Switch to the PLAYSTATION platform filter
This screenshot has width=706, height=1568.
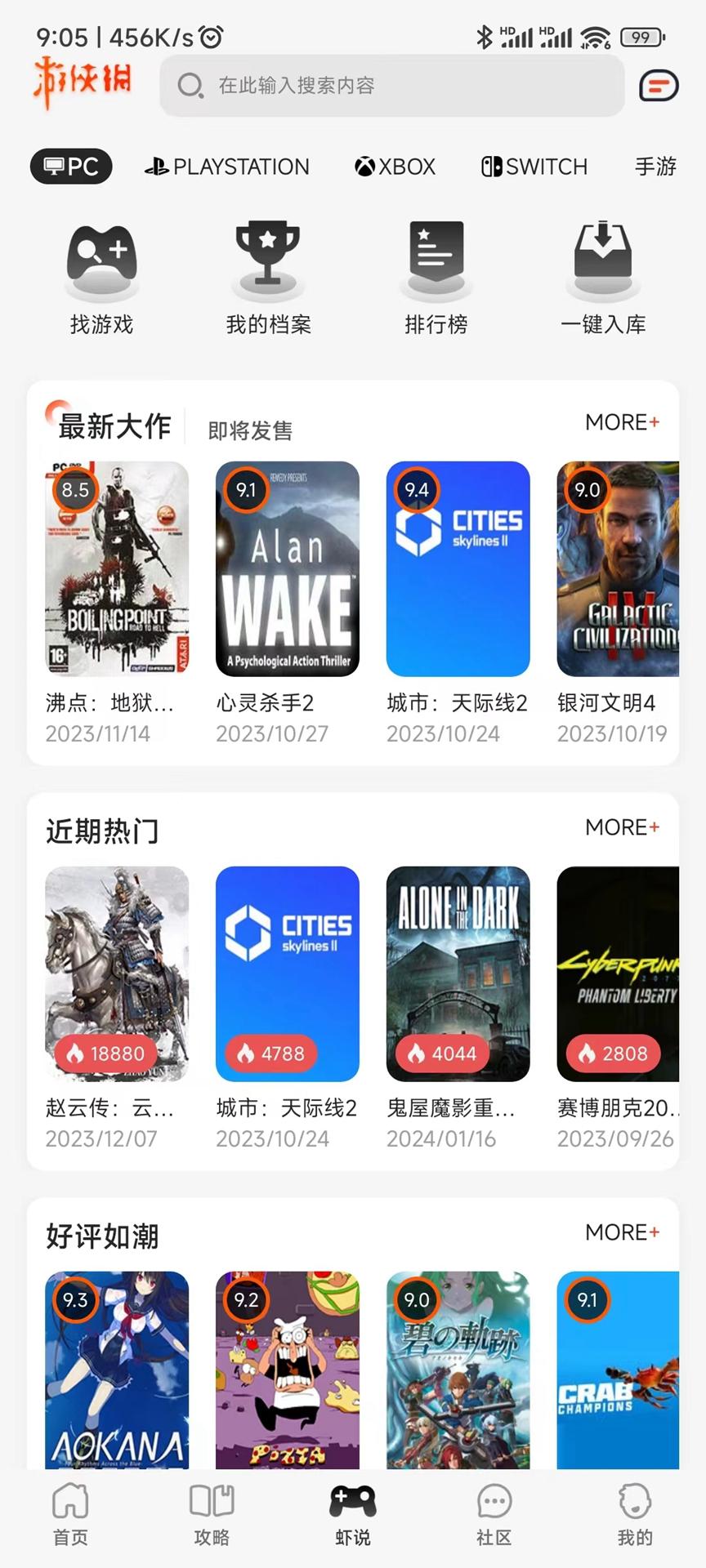227,166
